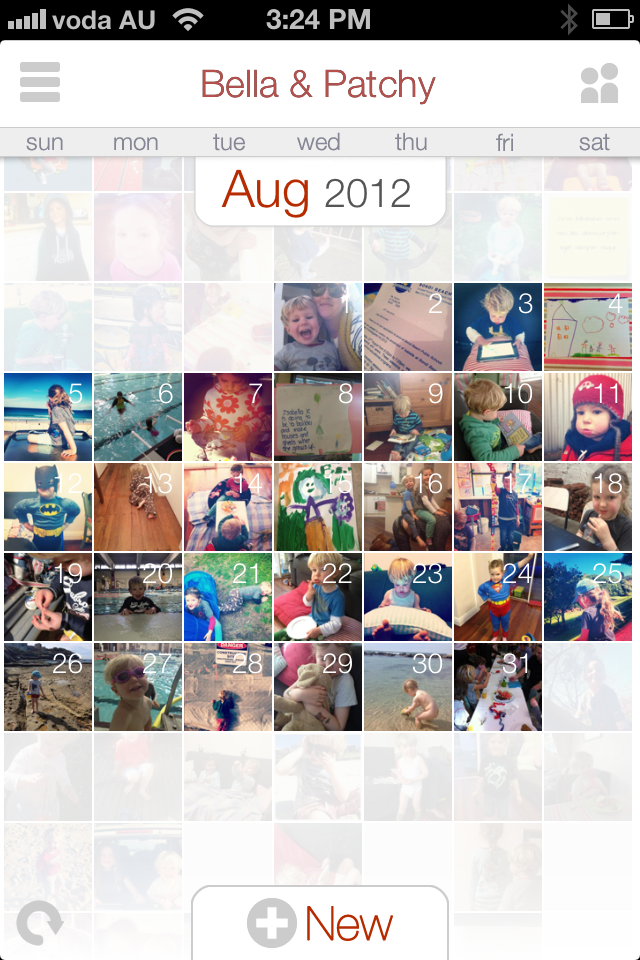View the August 3 photo
This screenshot has width=640, height=960.
click(x=498, y=327)
